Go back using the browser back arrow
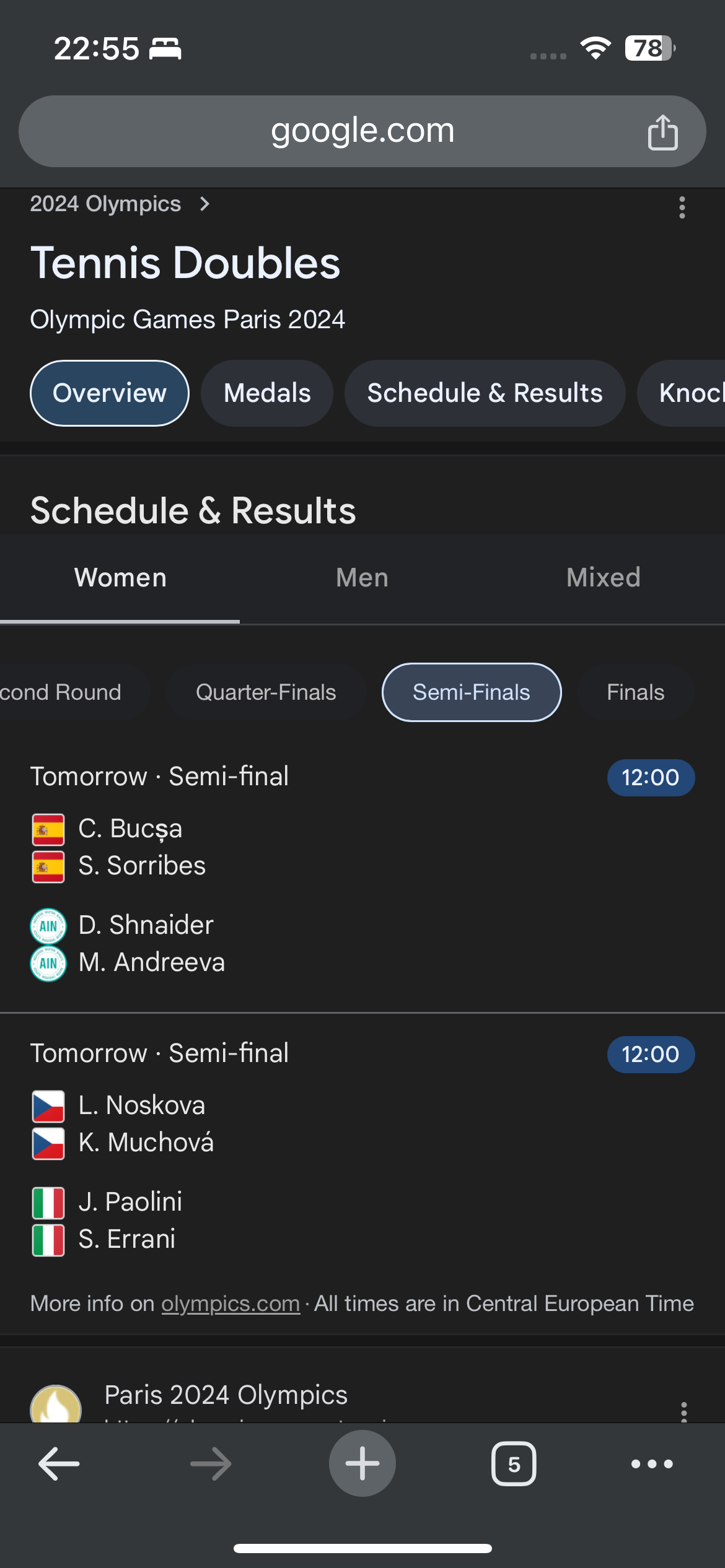This screenshot has width=725, height=1568. pos(59,1464)
